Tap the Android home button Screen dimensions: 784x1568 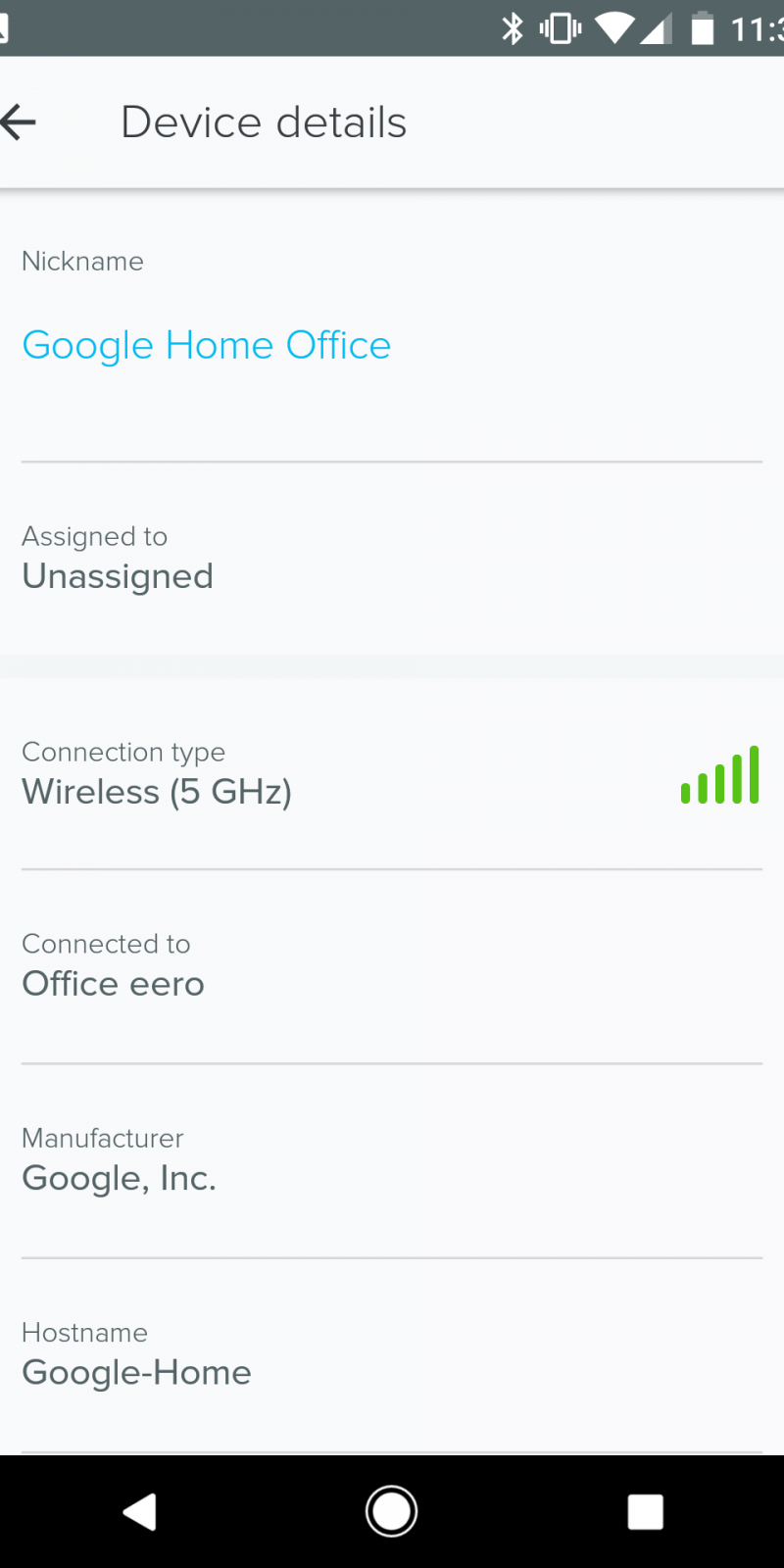(391, 1511)
